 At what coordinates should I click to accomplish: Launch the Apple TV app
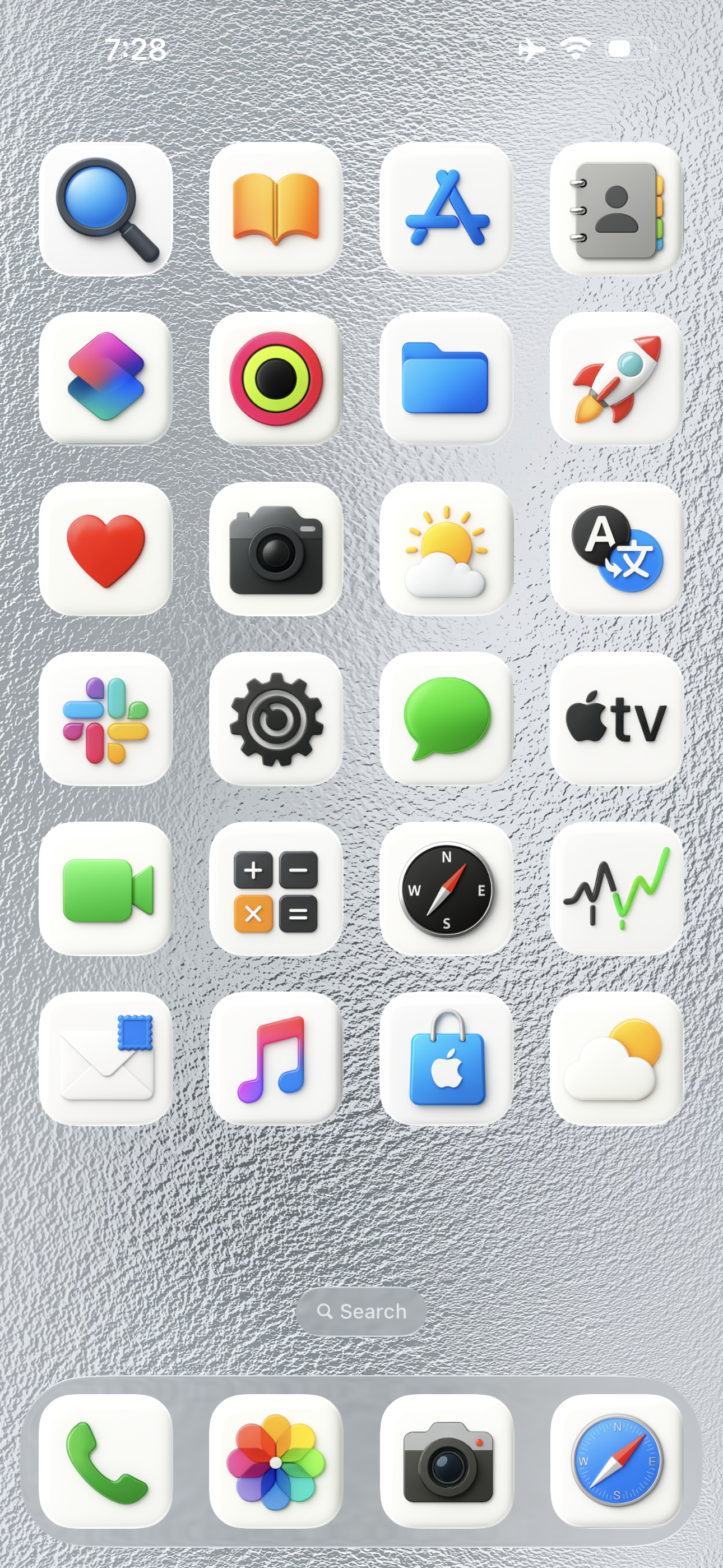tap(617, 719)
